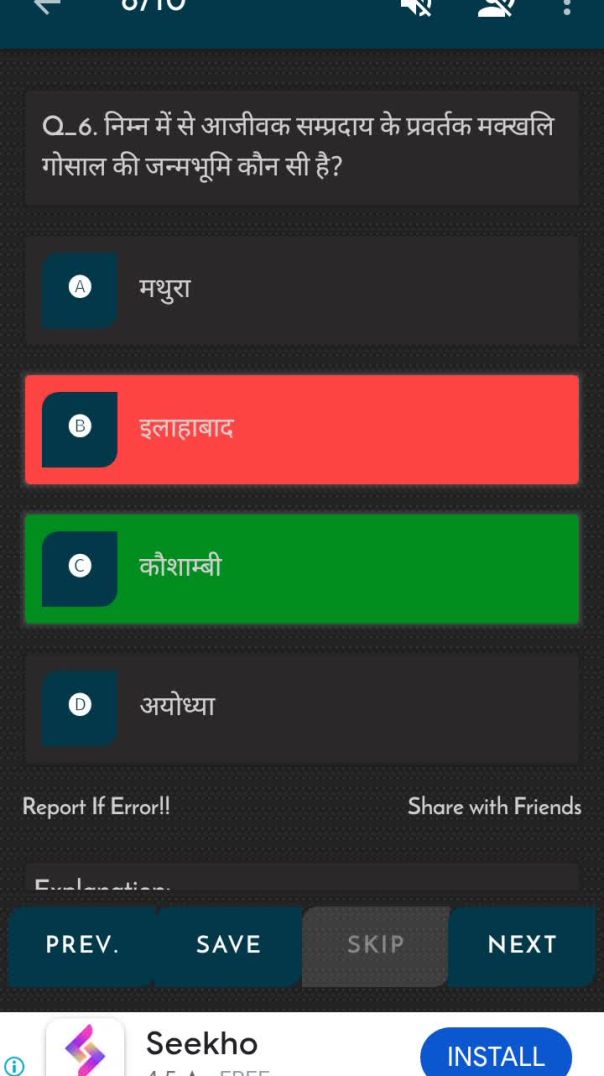Screen dimensions: 604x1076
Task: Open the three-dot overflow menu
Action: tap(566, 8)
